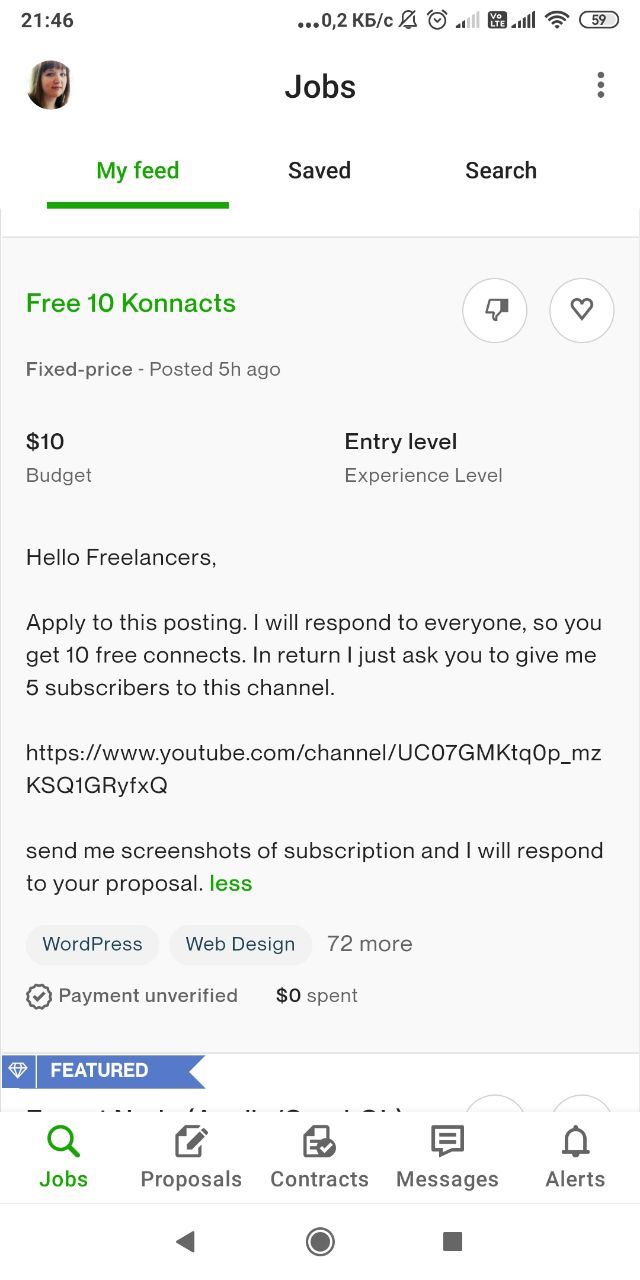View the Alerts tab
The image size is (640, 1280).
coord(575,1158)
